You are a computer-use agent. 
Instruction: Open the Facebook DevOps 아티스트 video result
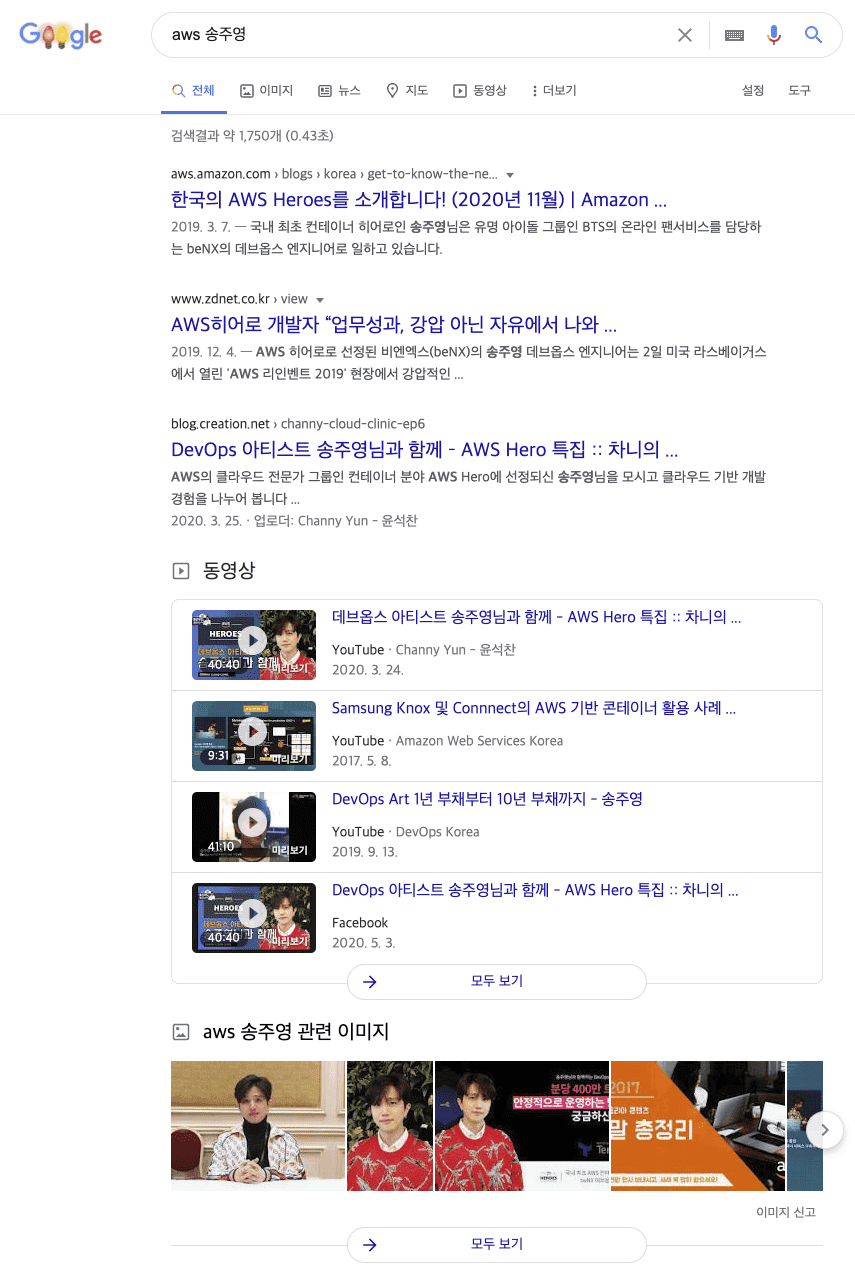tap(534, 890)
